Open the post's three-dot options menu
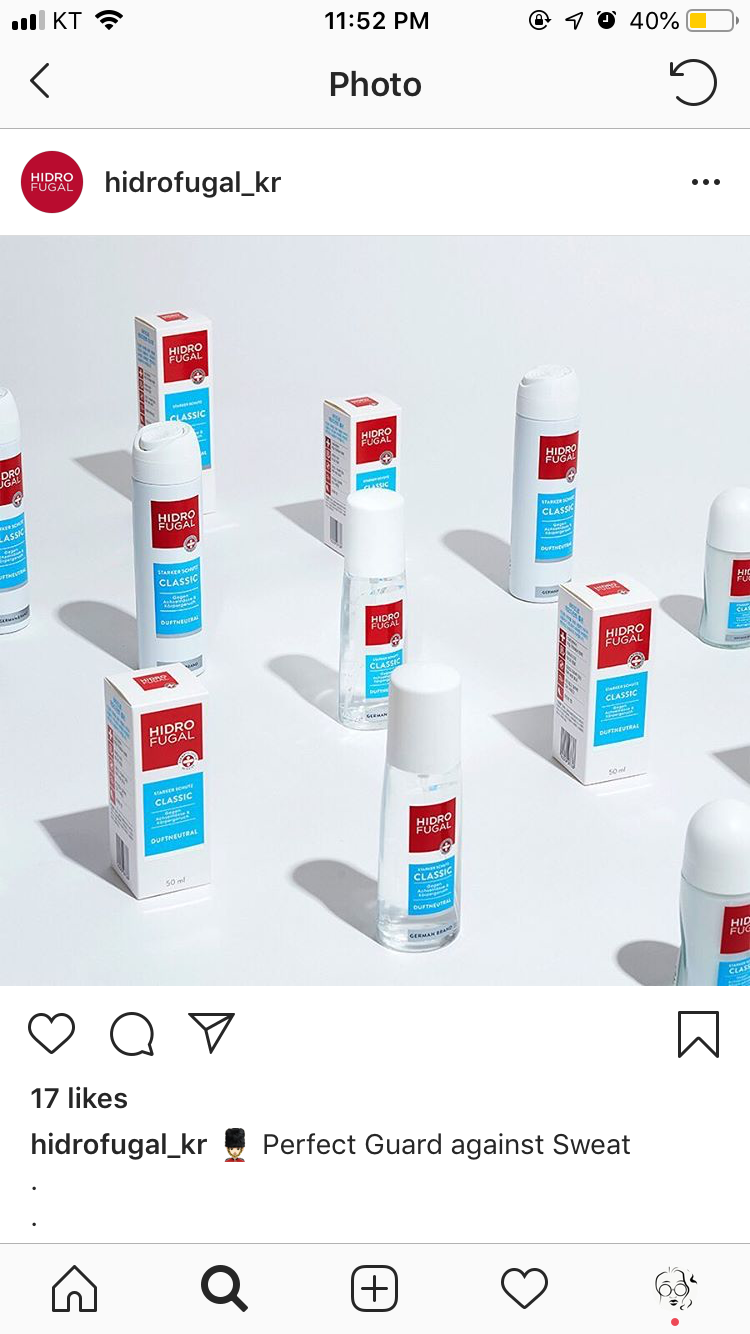Viewport: 750px width, 1334px height. pos(706,182)
